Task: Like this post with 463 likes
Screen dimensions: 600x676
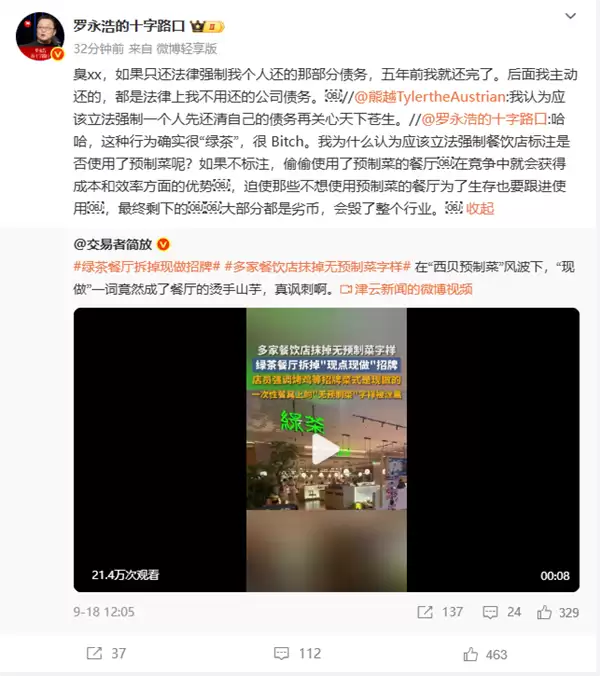Action: point(485,653)
